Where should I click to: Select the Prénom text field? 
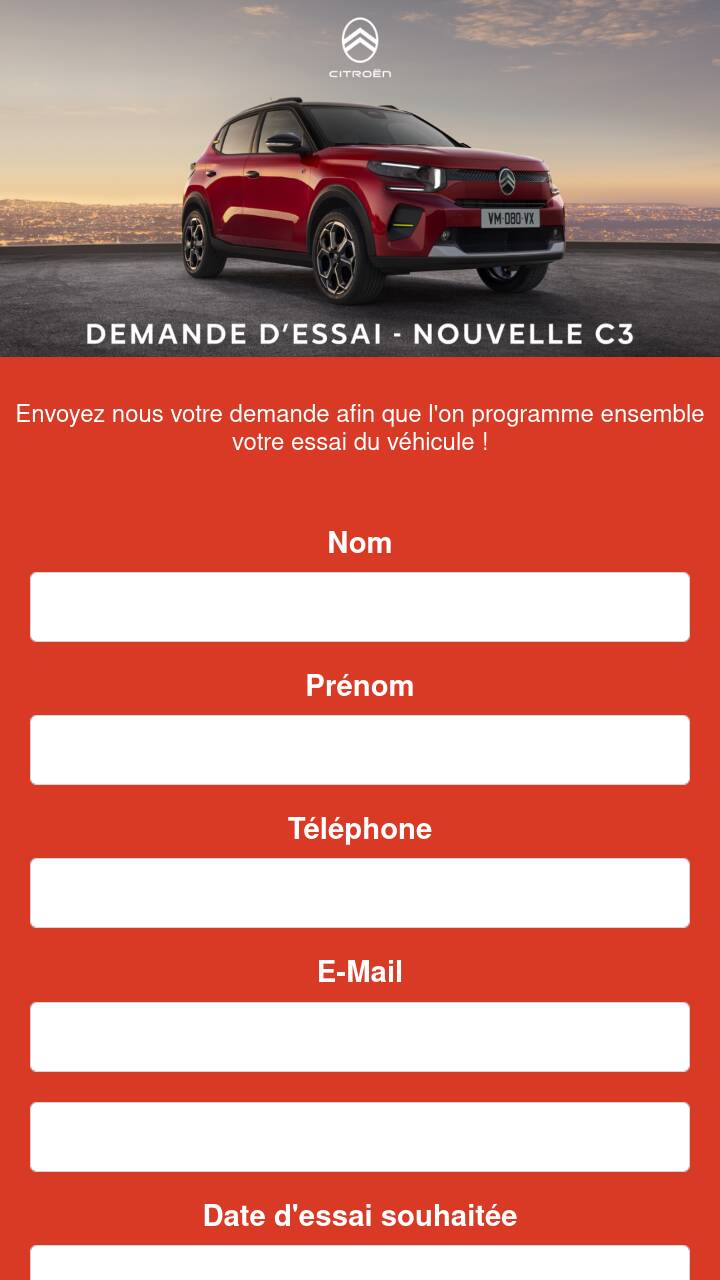[x=360, y=750]
